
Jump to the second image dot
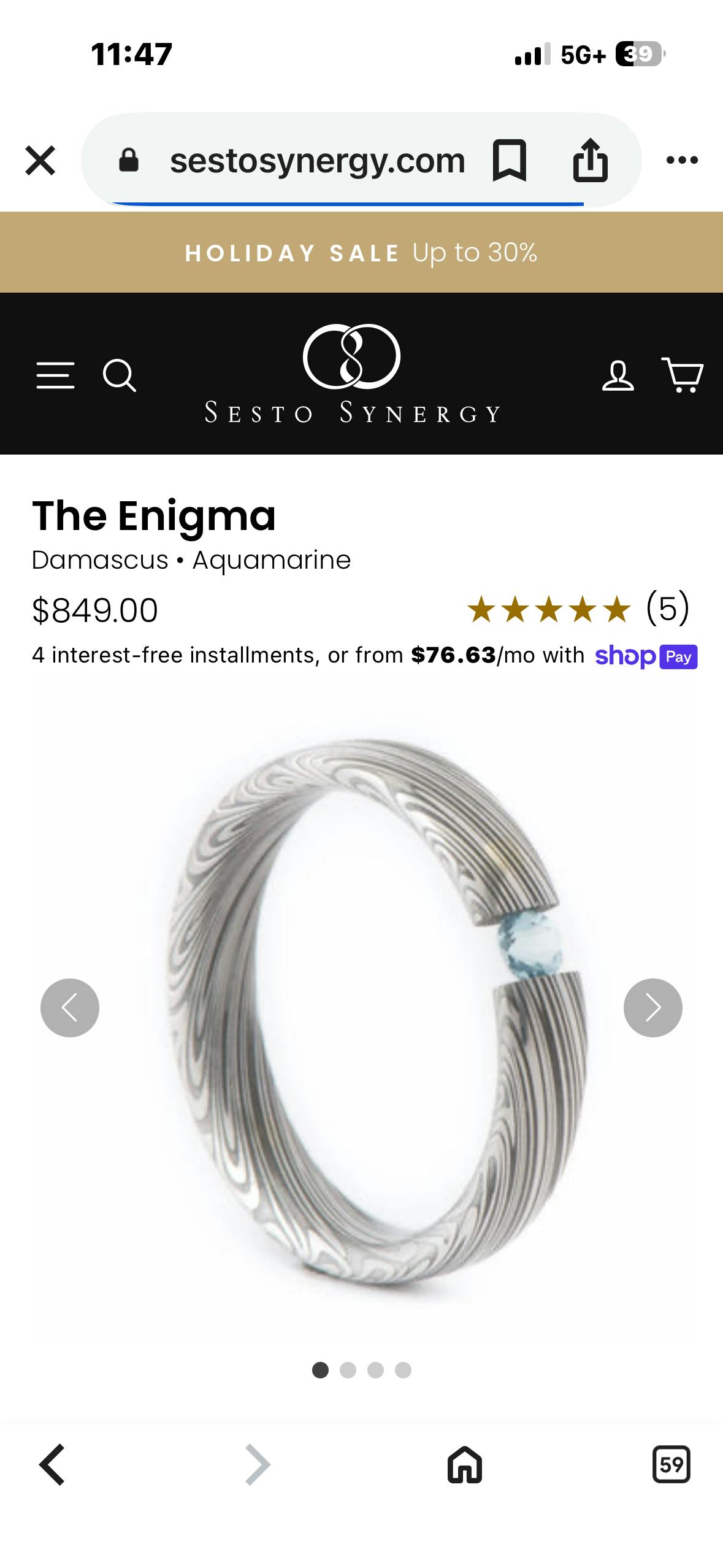coord(348,1370)
